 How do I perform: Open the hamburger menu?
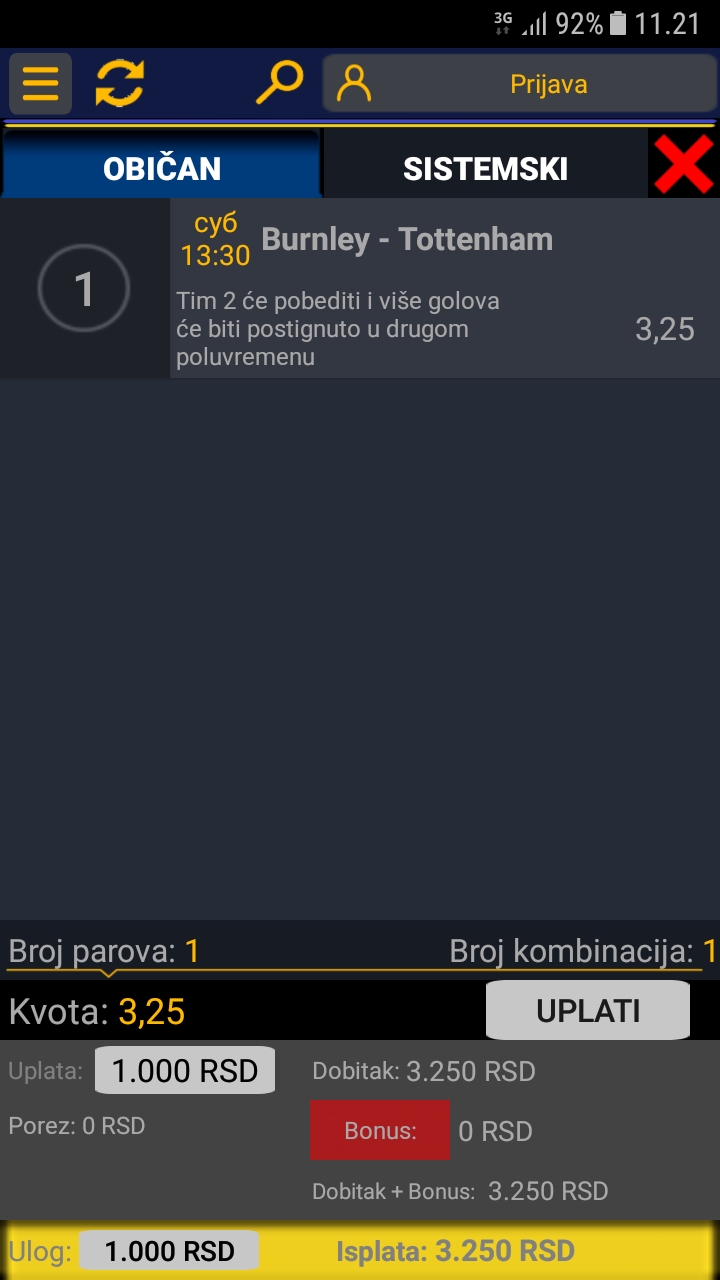coord(40,84)
